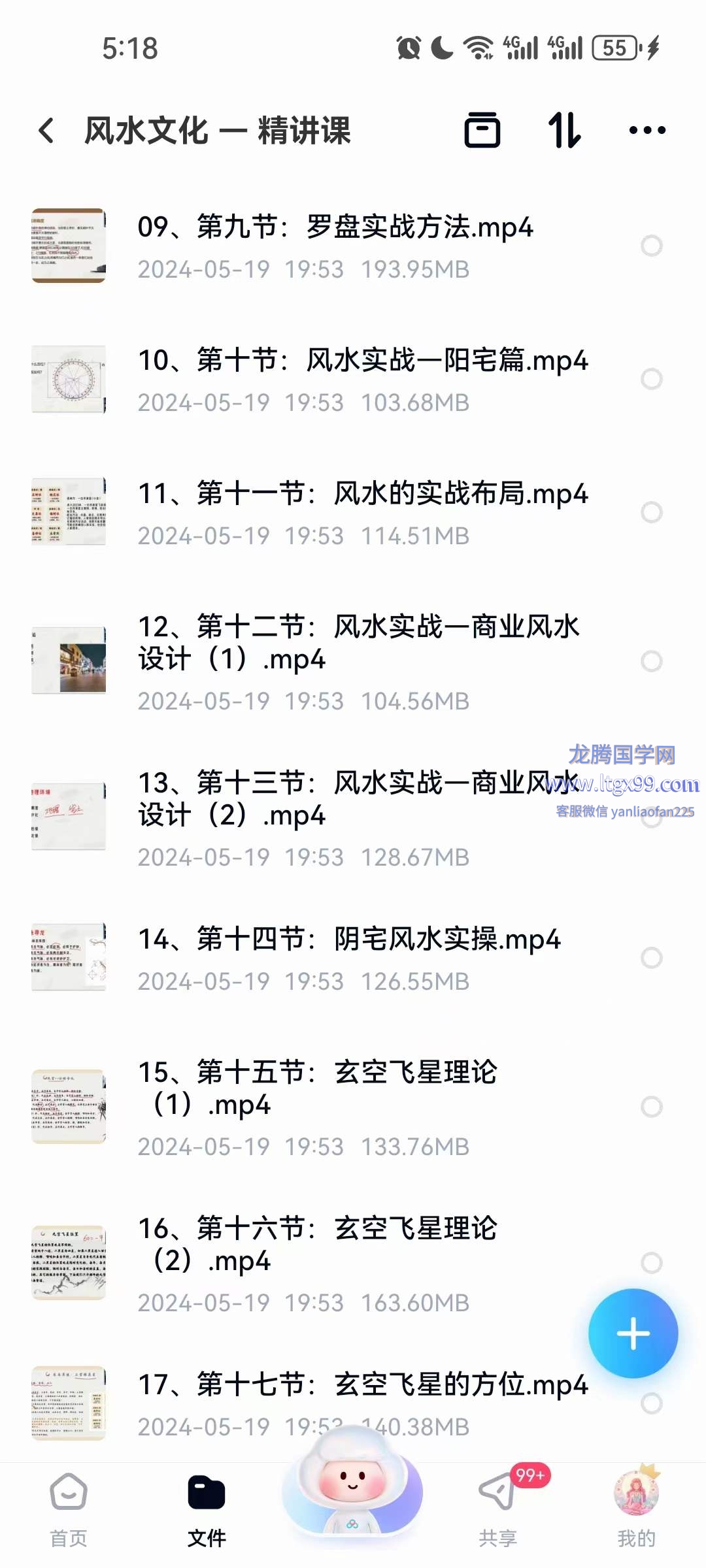The image size is (706, 1568).
Task: Go back from 风水文化 folder
Action: click(46, 131)
